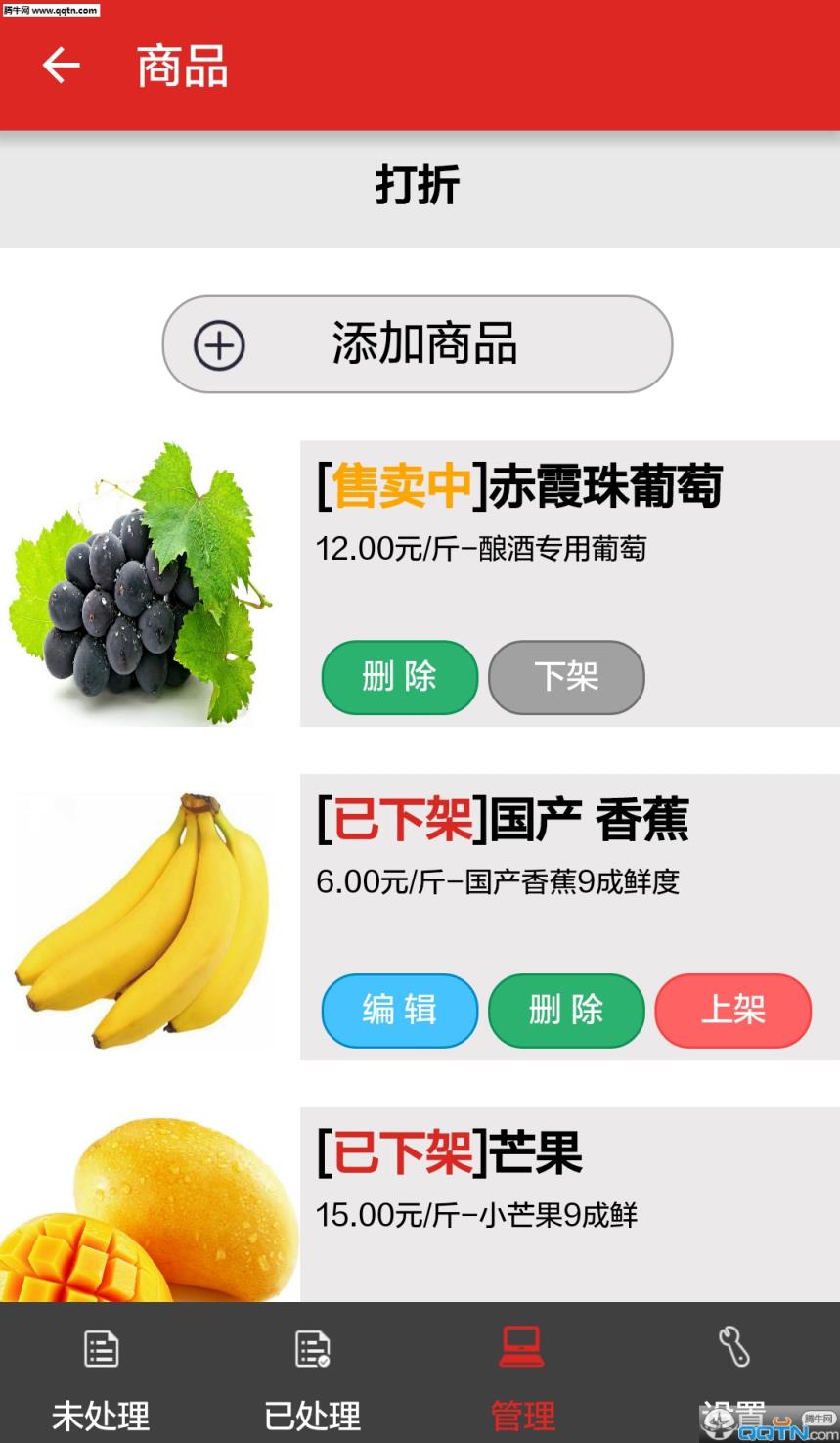
Task: Switch to the 打折 tab
Action: click(420, 187)
